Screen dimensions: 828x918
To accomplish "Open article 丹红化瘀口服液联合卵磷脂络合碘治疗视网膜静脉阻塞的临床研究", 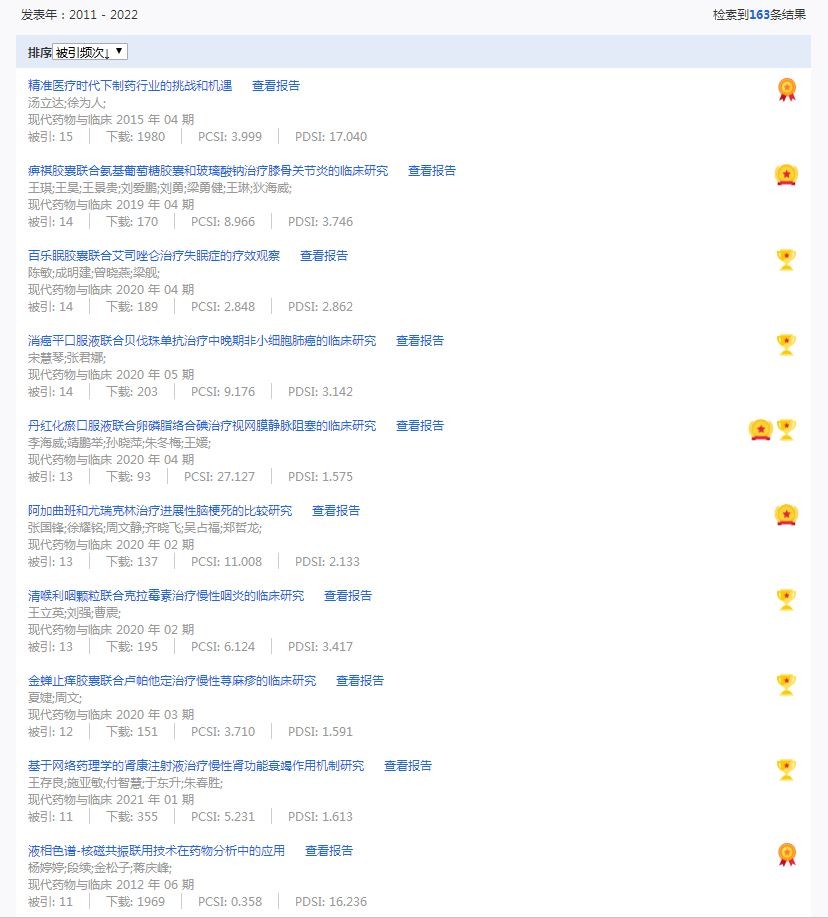I will 202,426.
